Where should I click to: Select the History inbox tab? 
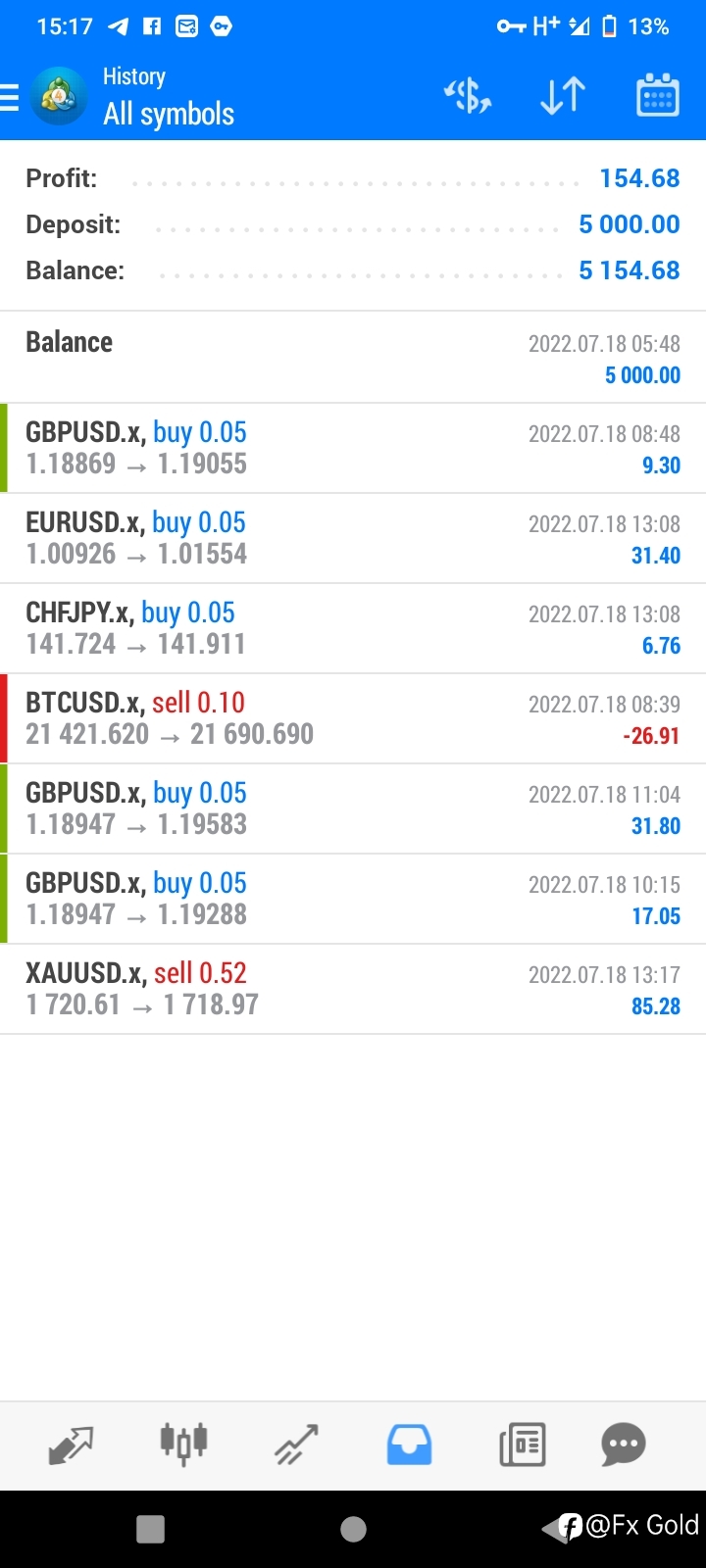coord(409,1445)
